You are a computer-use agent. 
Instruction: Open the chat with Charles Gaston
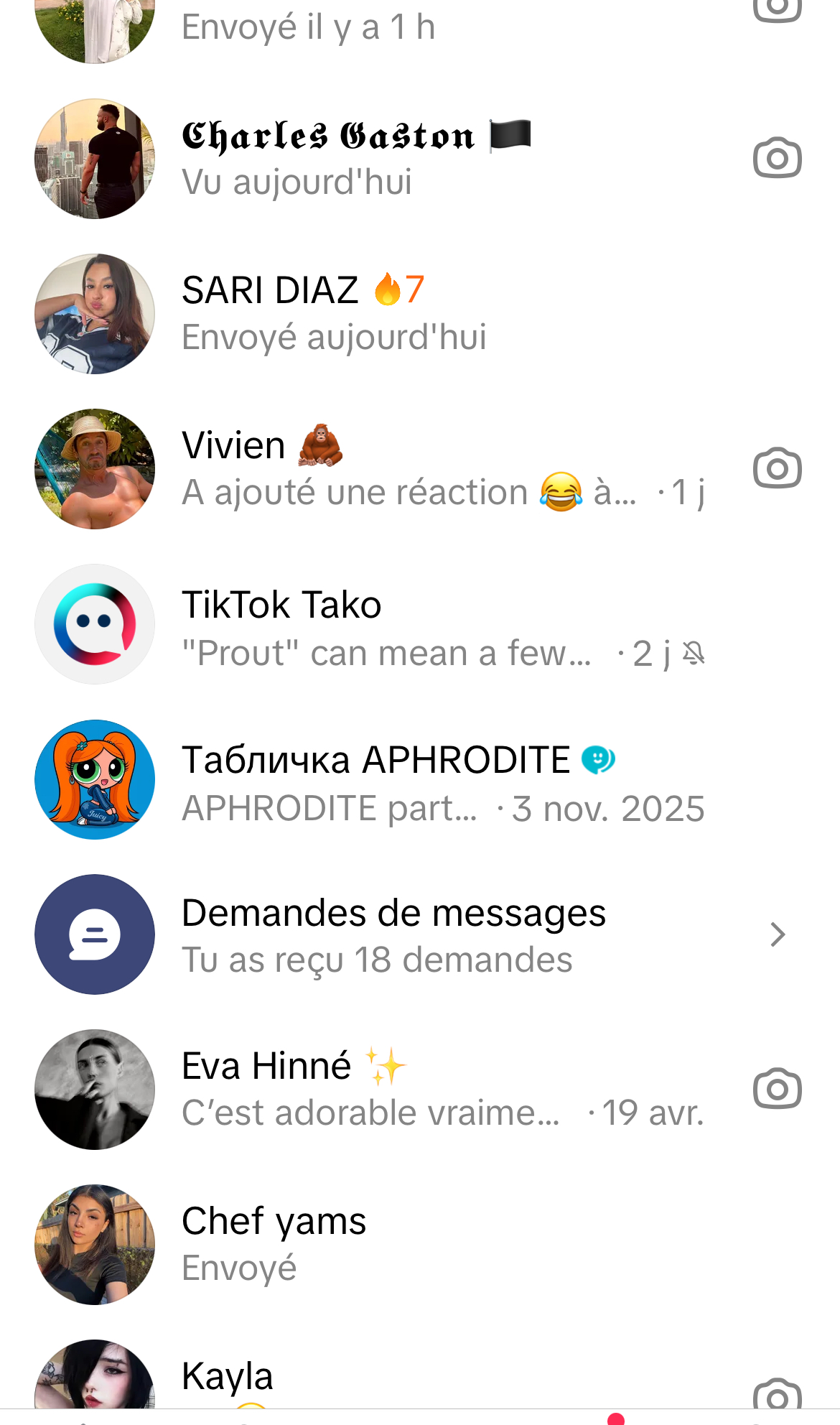point(420,159)
